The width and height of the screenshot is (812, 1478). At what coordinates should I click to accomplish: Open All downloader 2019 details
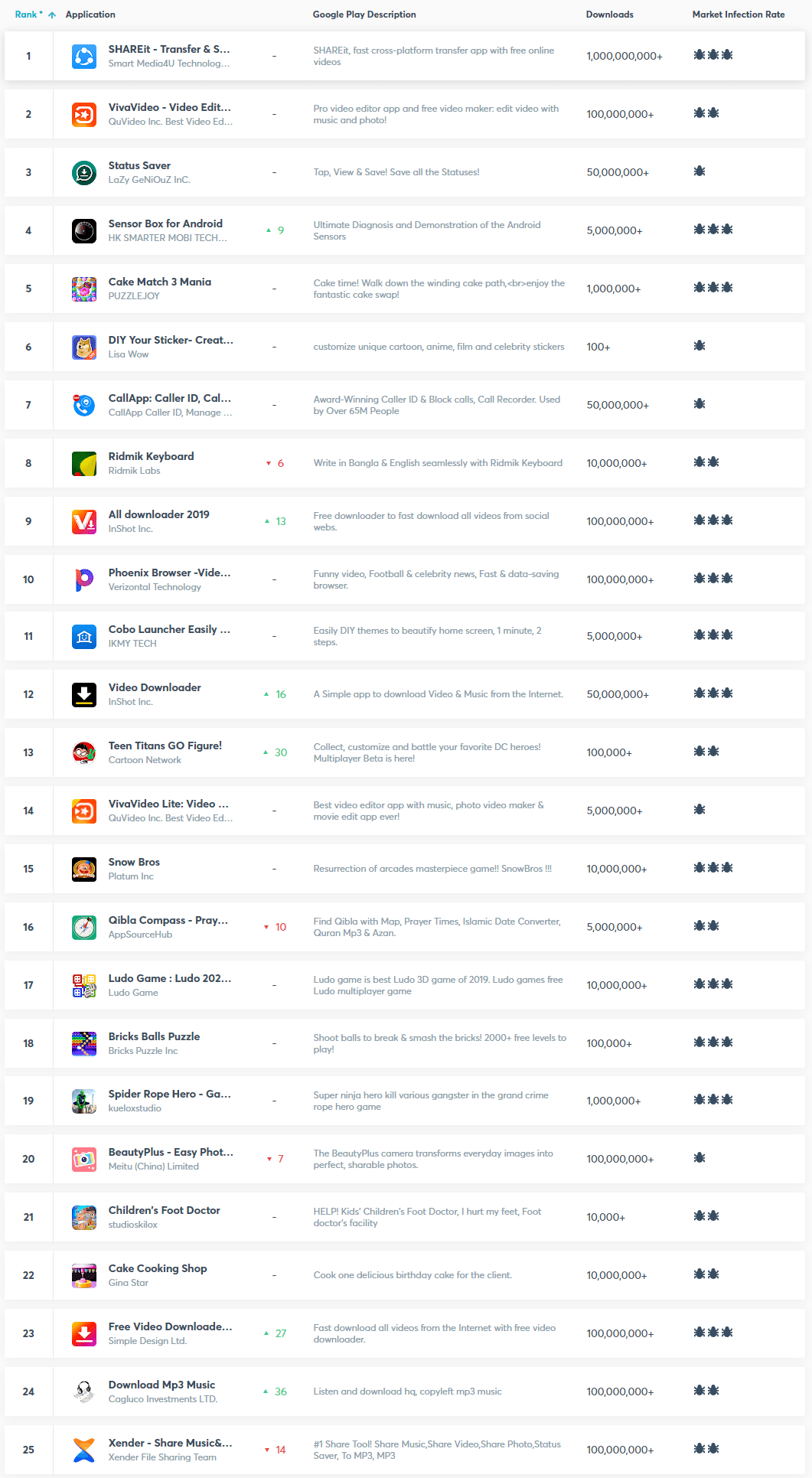(x=405, y=521)
